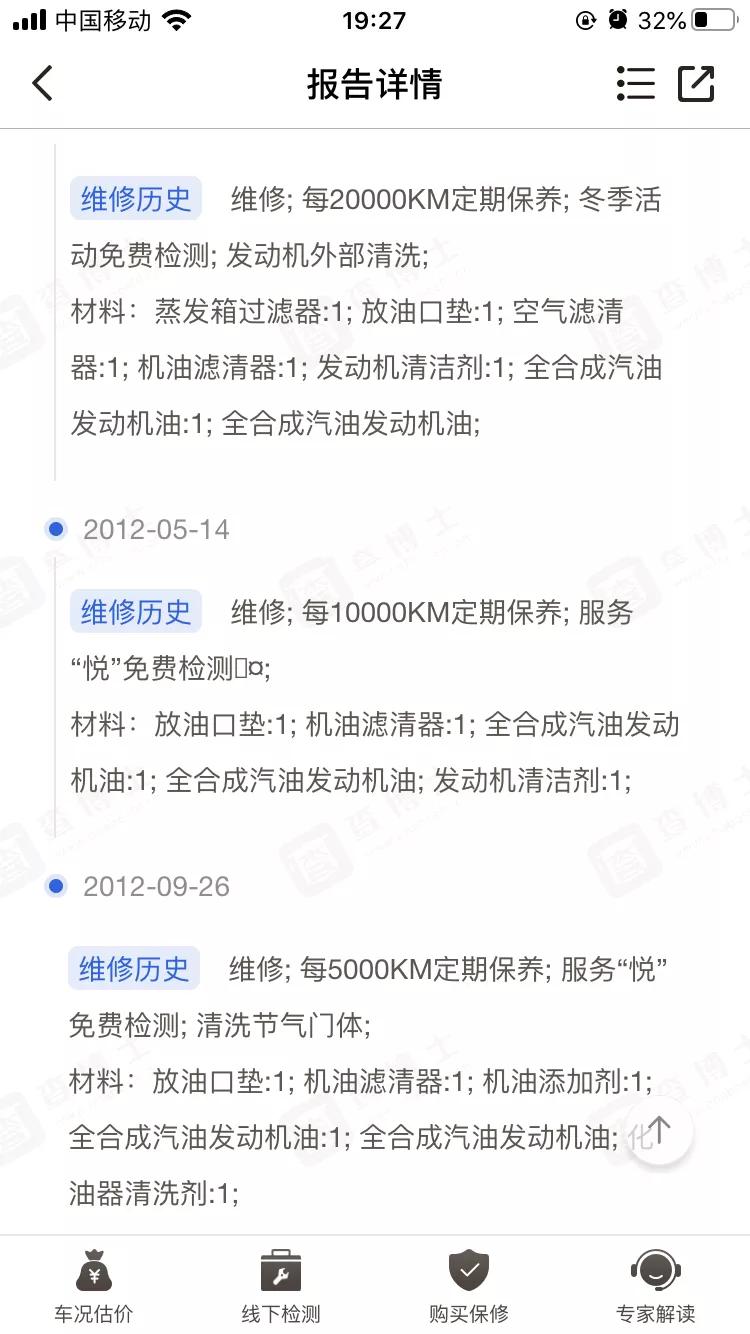Tap the 维修历史 tag for 2012-05-14
This screenshot has height=1334, width=750.
click(x=136, y=612)
